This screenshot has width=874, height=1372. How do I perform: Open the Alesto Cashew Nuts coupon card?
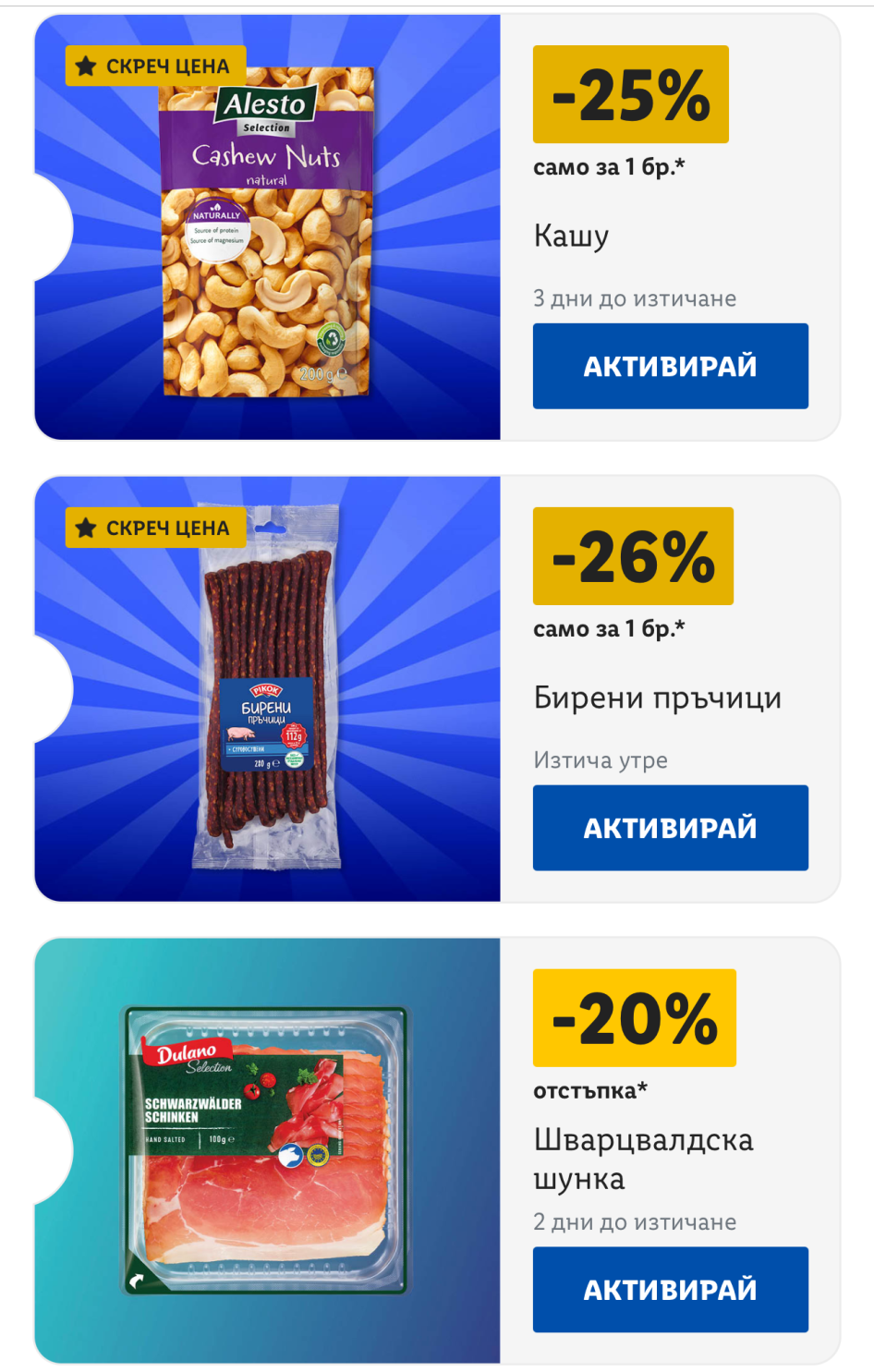point(267,231)
